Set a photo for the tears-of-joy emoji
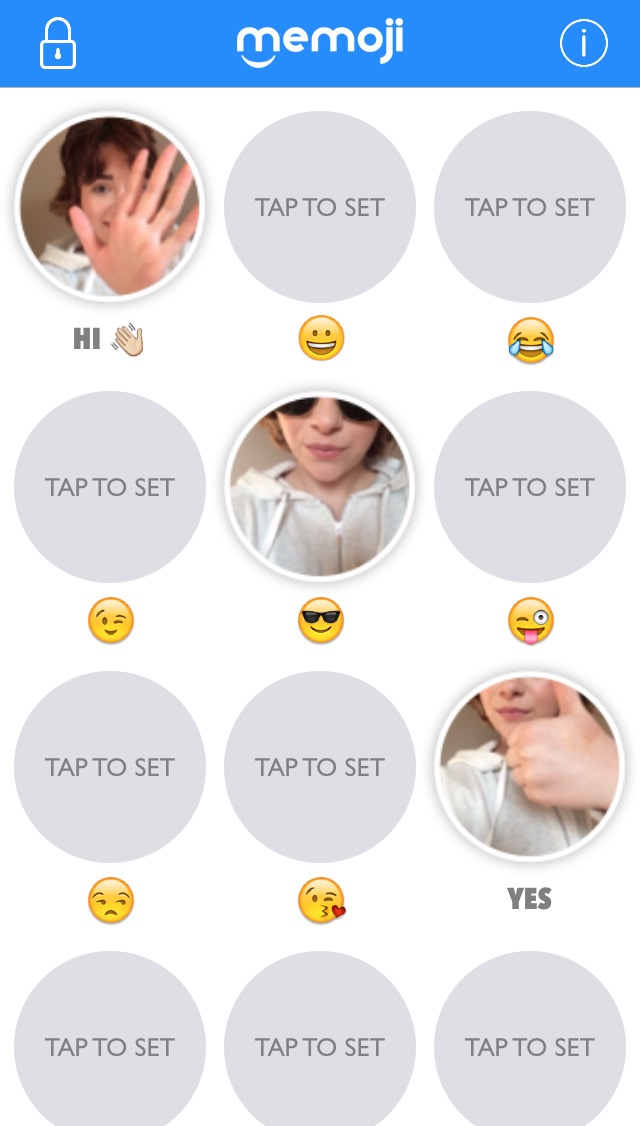 [530, 207]
